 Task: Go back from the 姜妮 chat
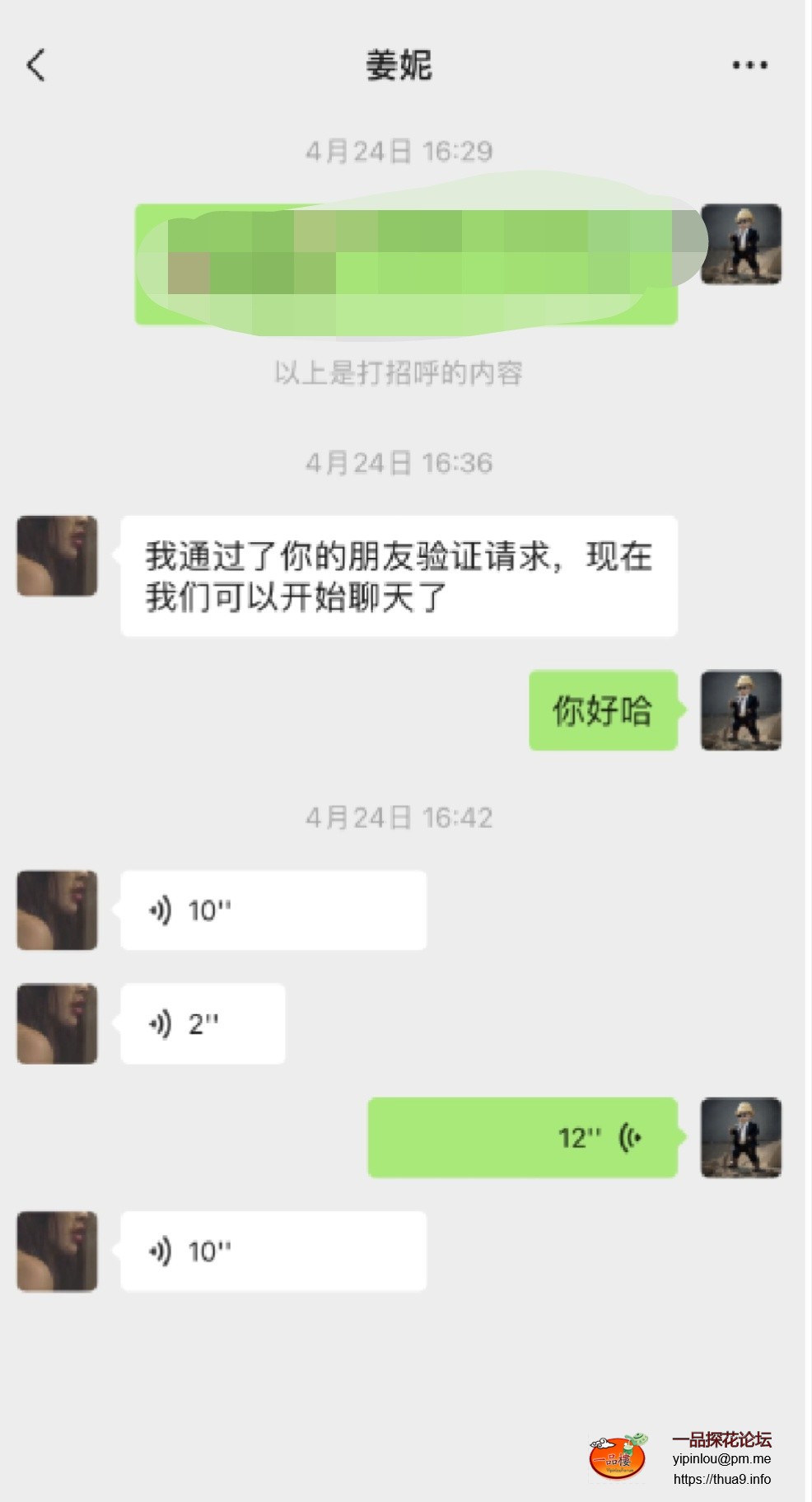click(x=35, y=65)
